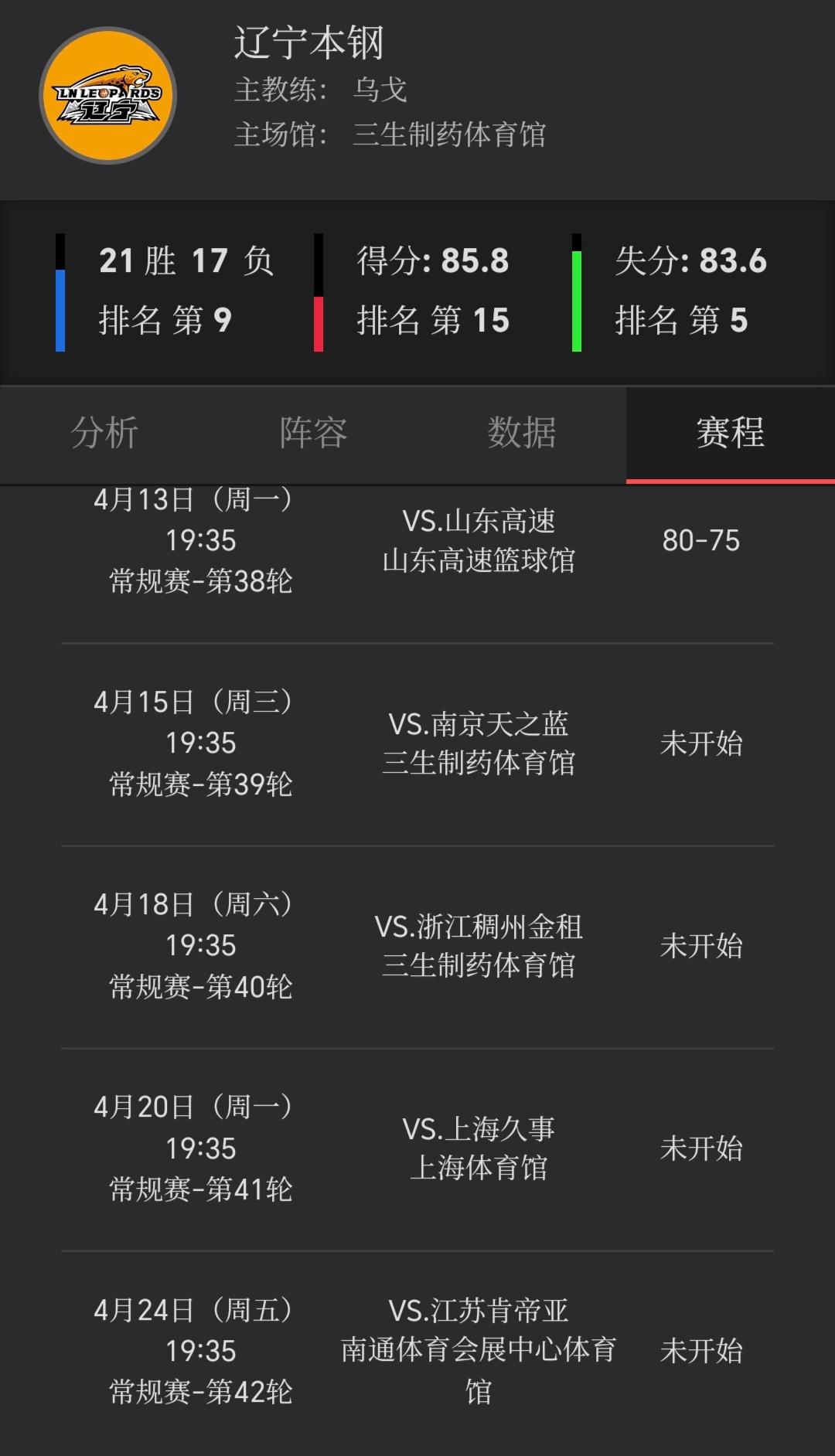Image resolution: width=835 pixels, height=1456 pixels.
Task: Select the 数据 data tab
Action: pyautogui.click(x=522, y=434)
